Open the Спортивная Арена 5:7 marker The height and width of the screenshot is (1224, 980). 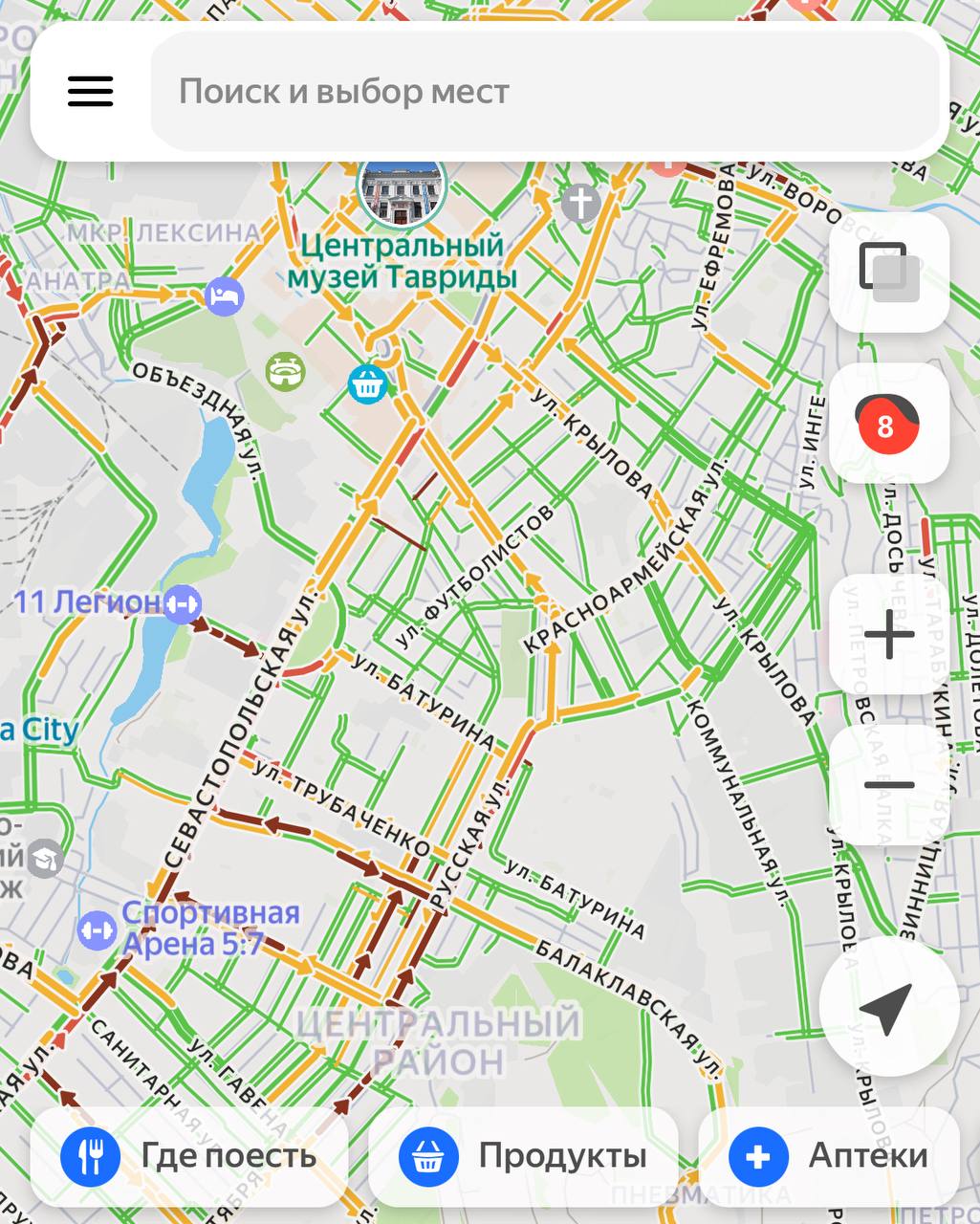pyautogui.click(x=97, y=929)
